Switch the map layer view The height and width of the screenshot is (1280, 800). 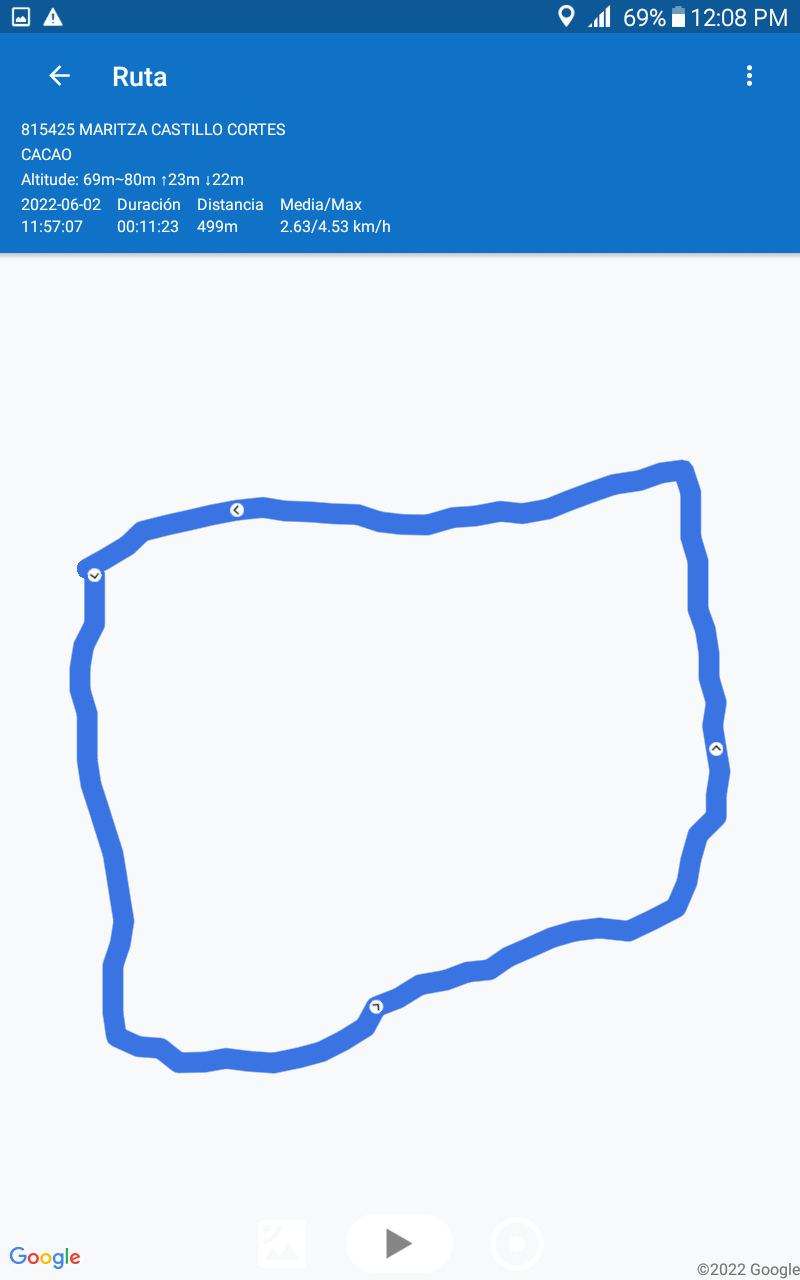click(x=282, y=1243)
